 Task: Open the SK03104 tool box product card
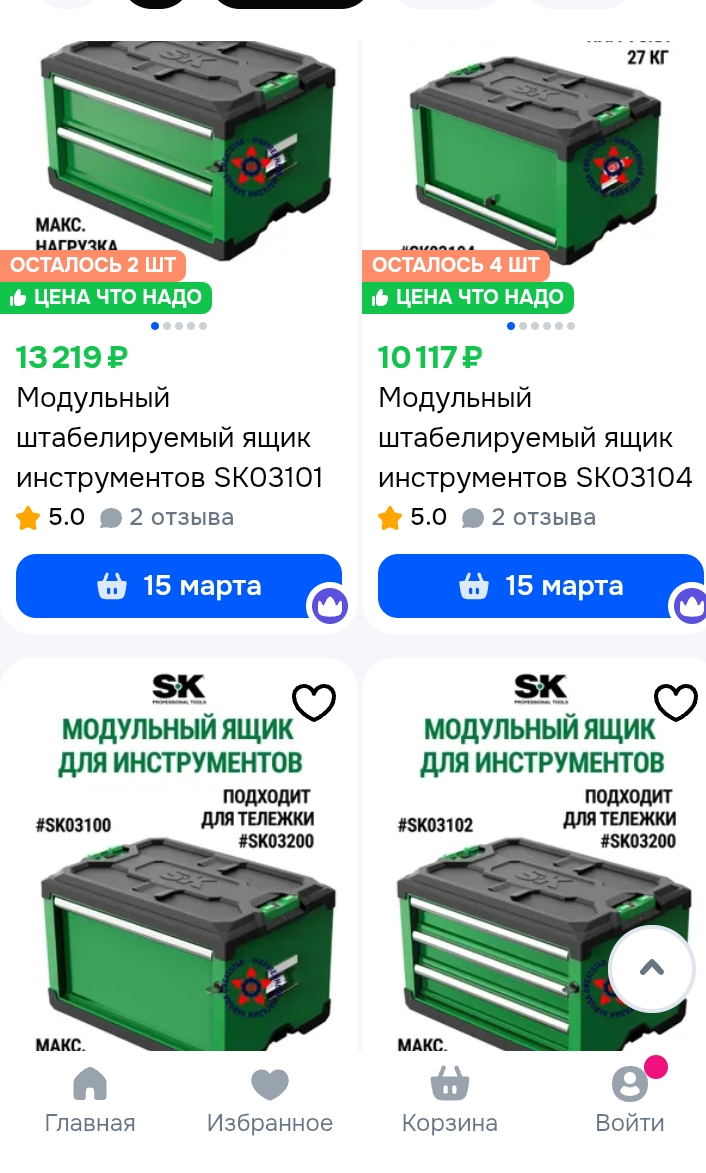tap(535, 438)
